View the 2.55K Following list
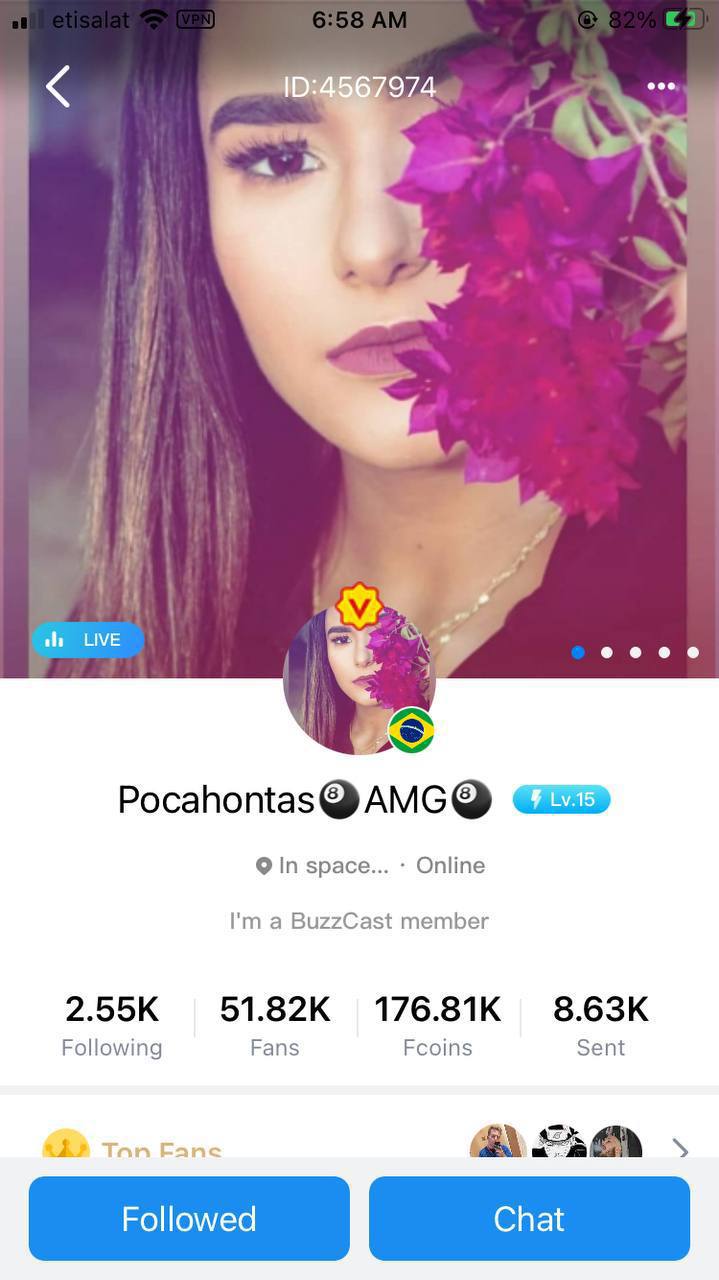 112,1025
